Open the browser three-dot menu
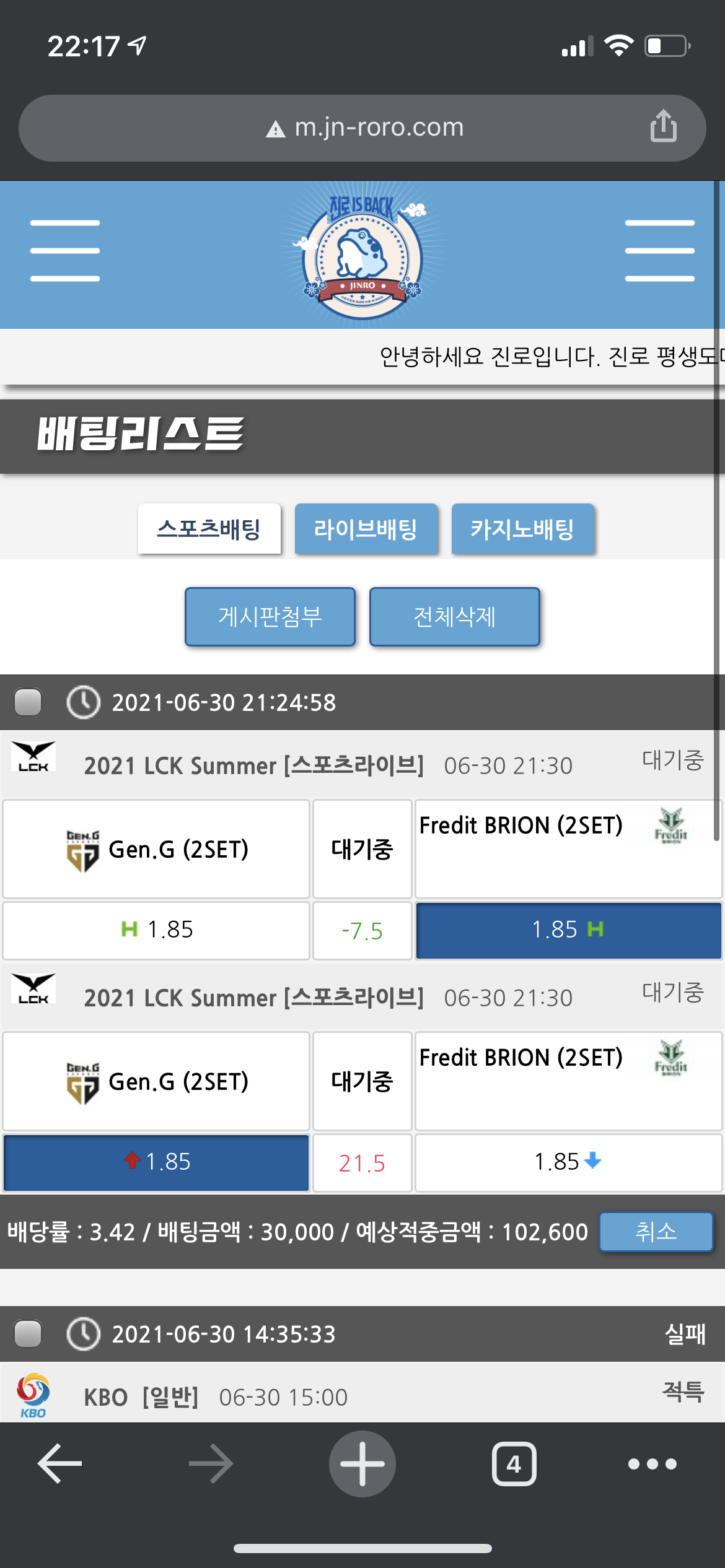Viewport: 725px width, 1568px height. [652, 1463]
